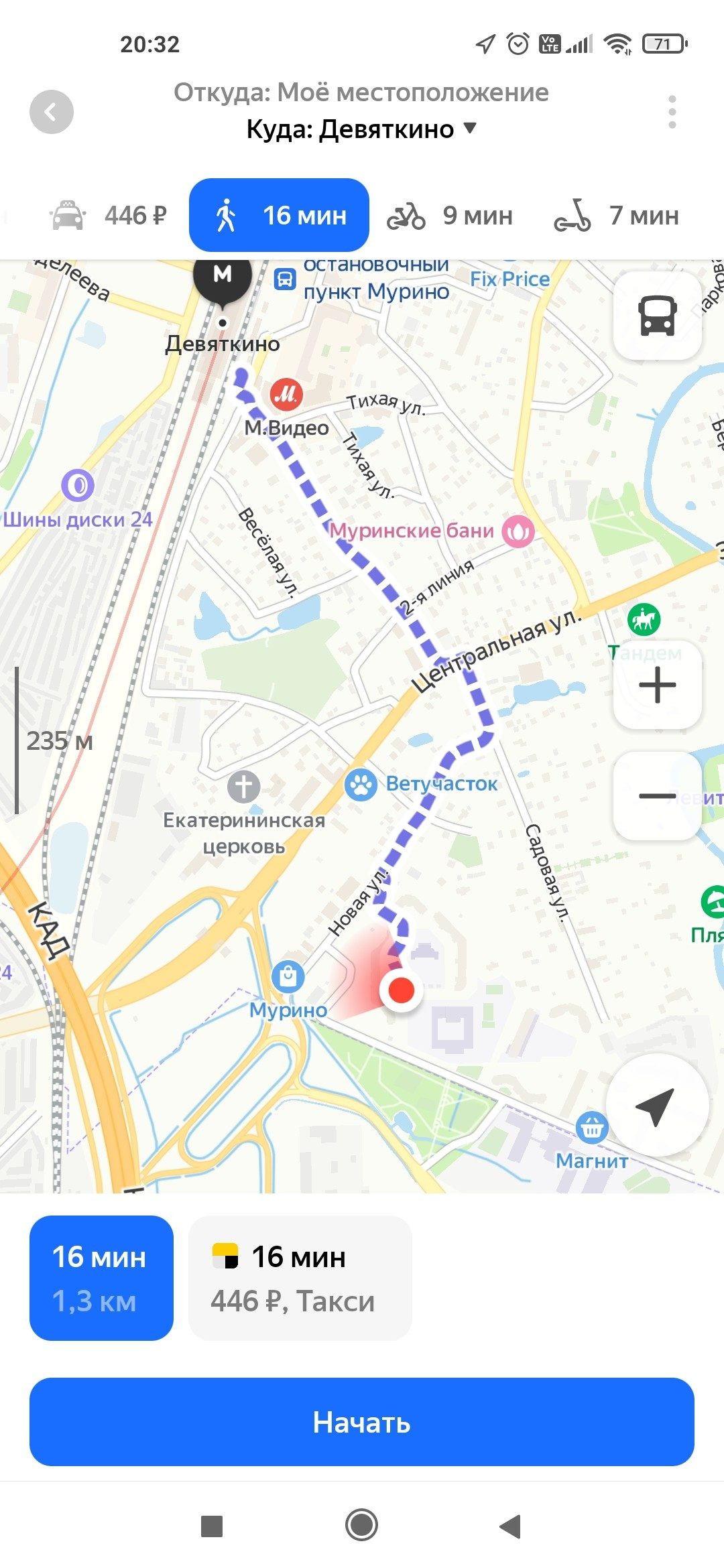Viewport: 724px width, 1568px height.
Task: Choose the Такси 446 ₽ route card
Action: coord(300,1279)
